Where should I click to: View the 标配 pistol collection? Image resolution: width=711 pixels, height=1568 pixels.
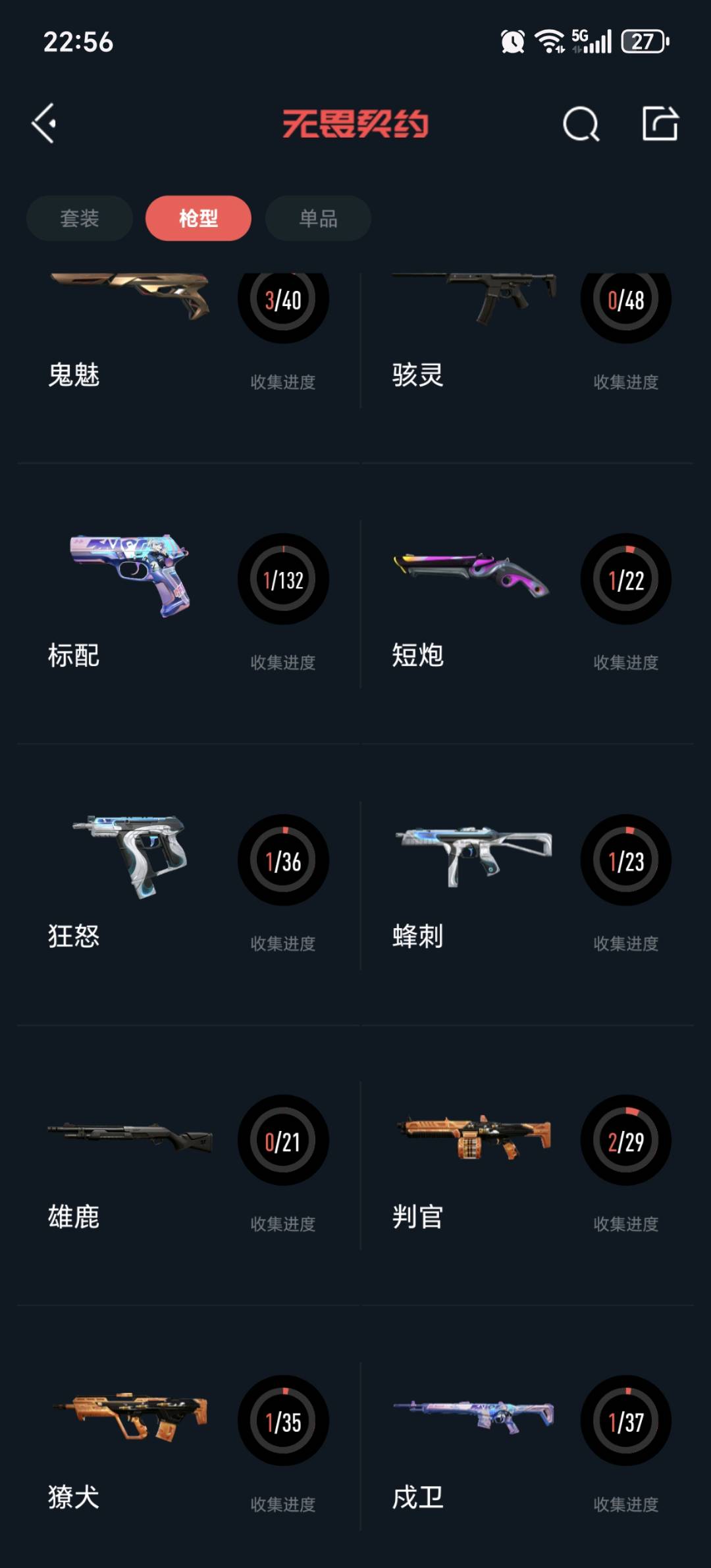tap(188, 602)
